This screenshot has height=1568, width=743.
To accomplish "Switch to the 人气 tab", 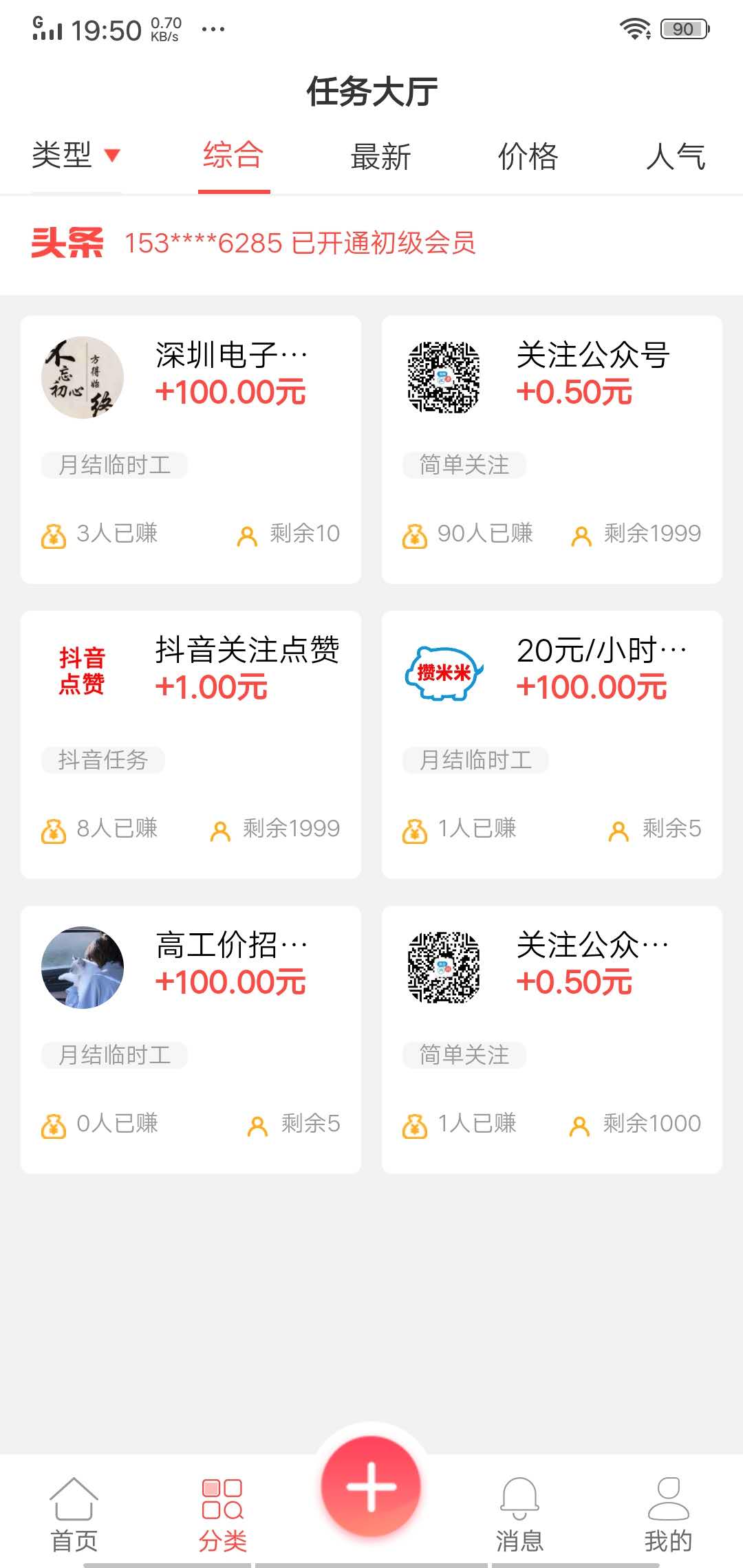I will (677, 157).
